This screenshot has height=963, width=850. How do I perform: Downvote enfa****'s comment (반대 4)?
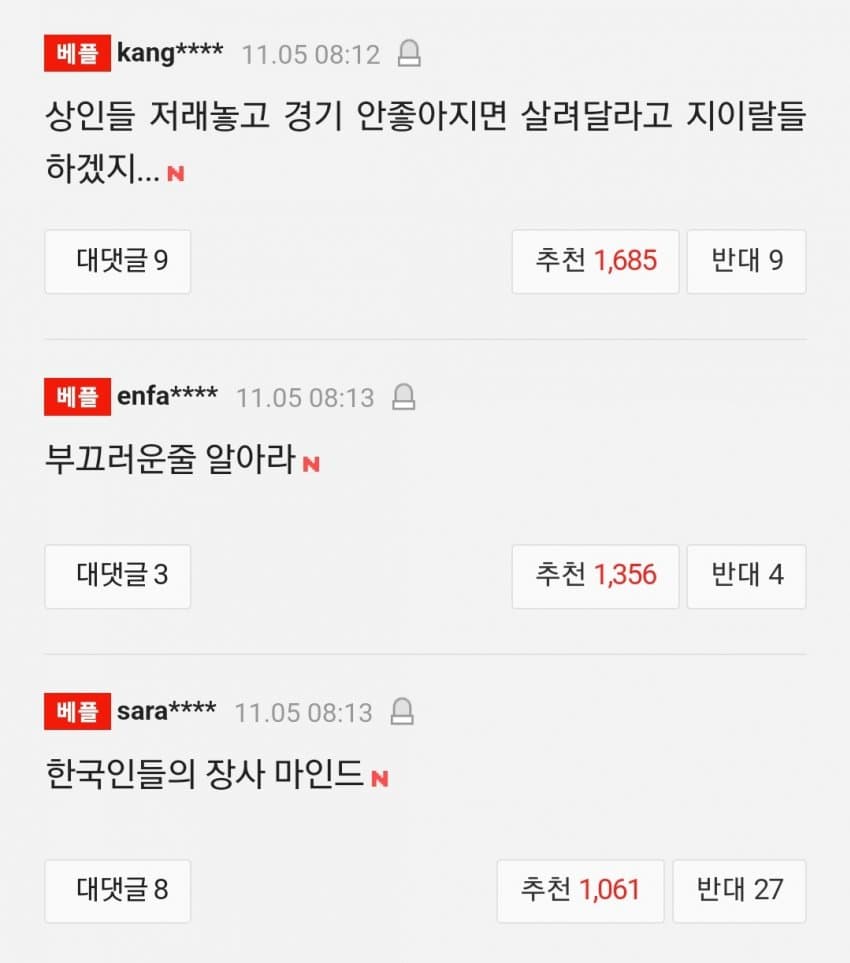tap(746, 576)
